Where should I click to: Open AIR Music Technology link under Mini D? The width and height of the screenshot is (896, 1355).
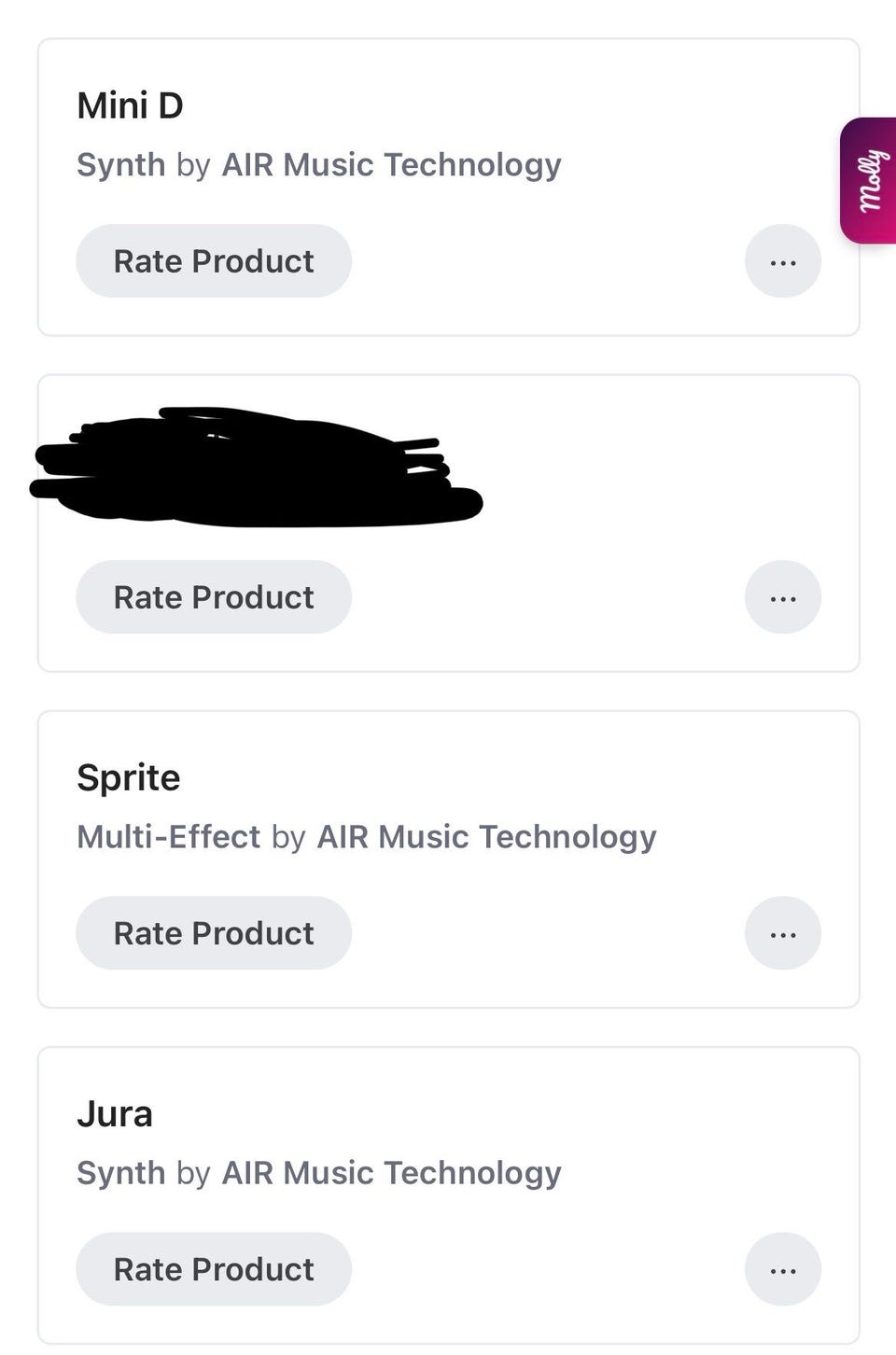click(x=391, y=165)
